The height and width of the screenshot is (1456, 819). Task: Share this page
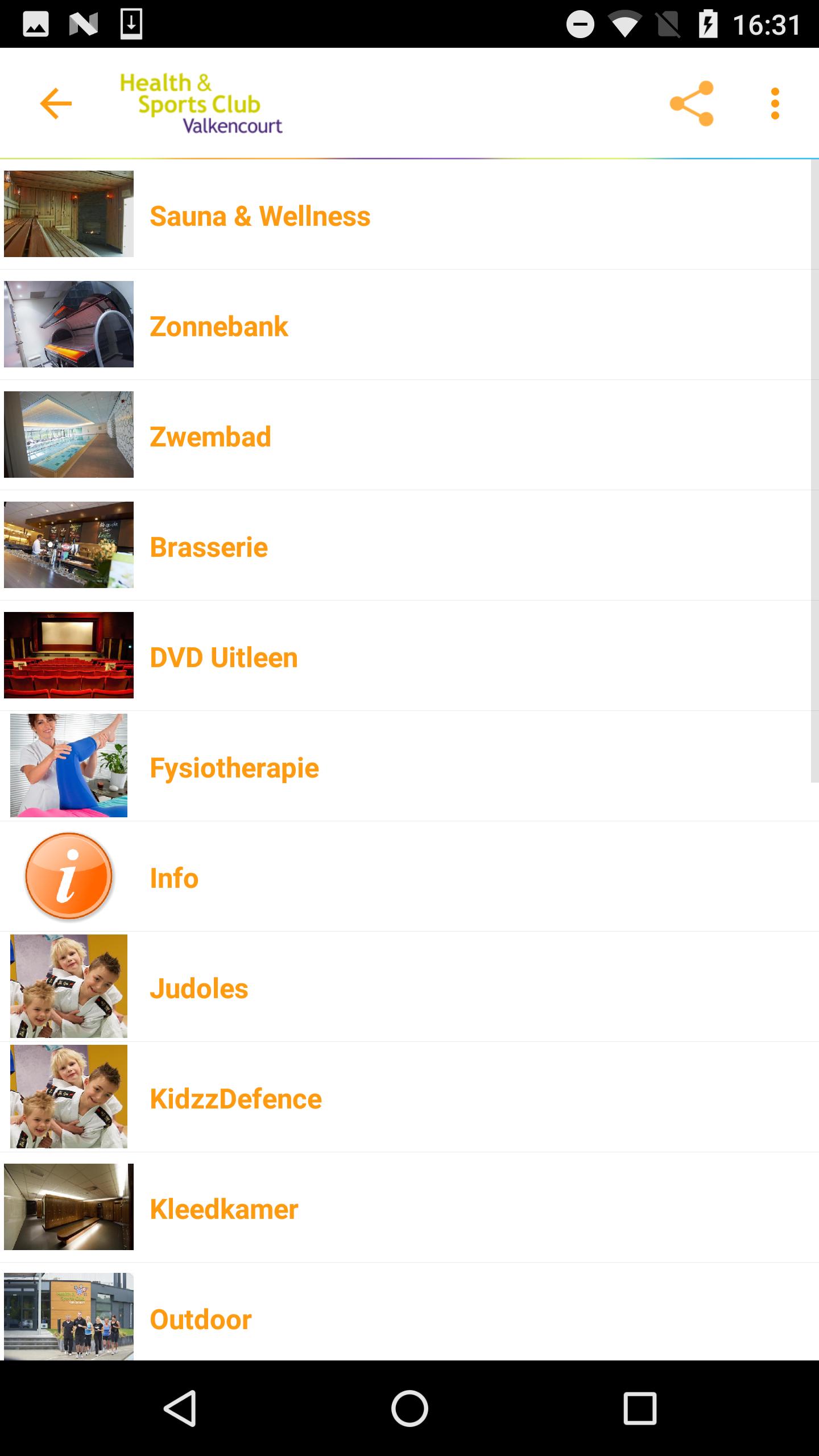(691, 104)
